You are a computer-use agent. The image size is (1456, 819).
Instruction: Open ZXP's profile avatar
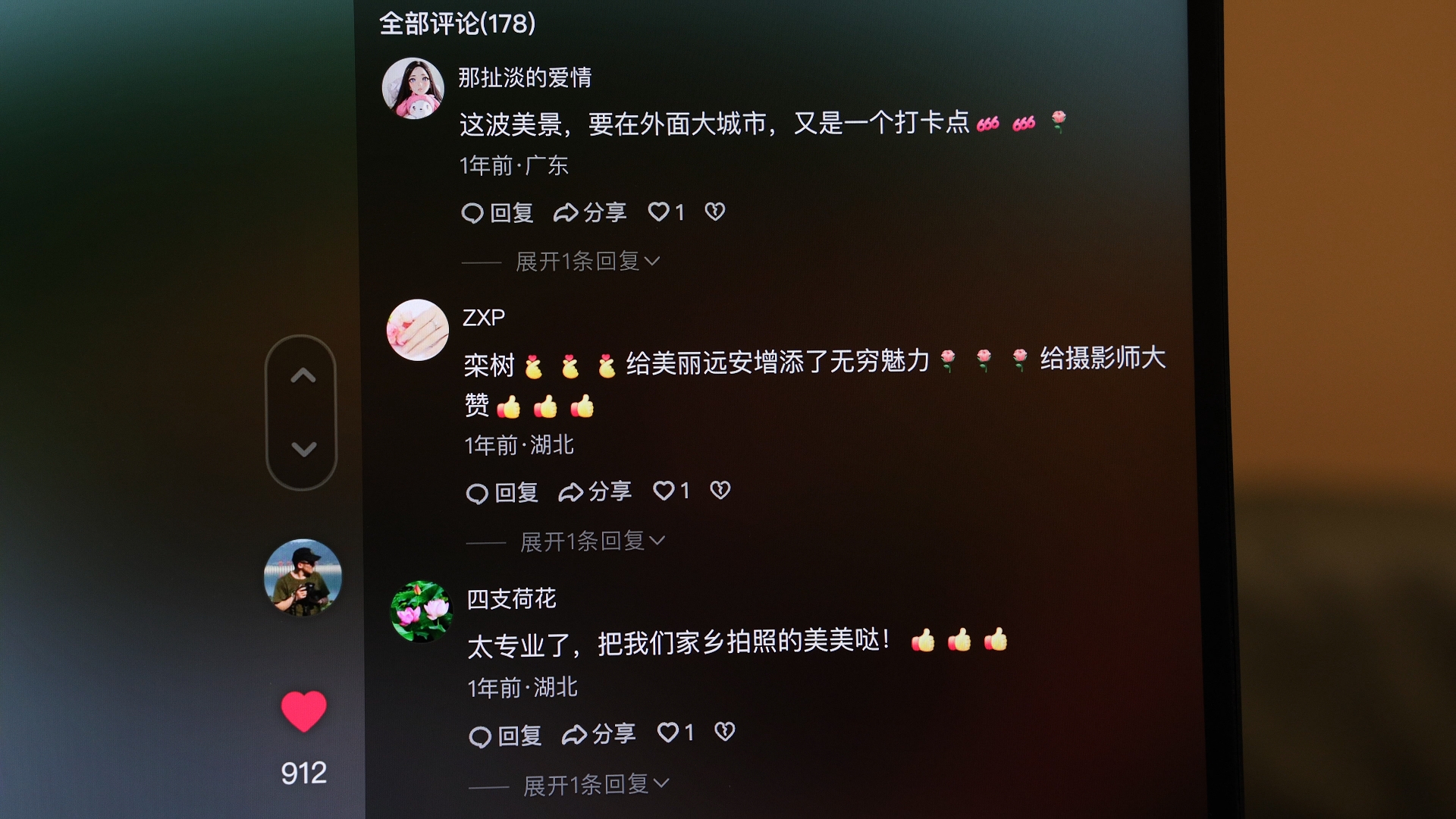(418, 330)
